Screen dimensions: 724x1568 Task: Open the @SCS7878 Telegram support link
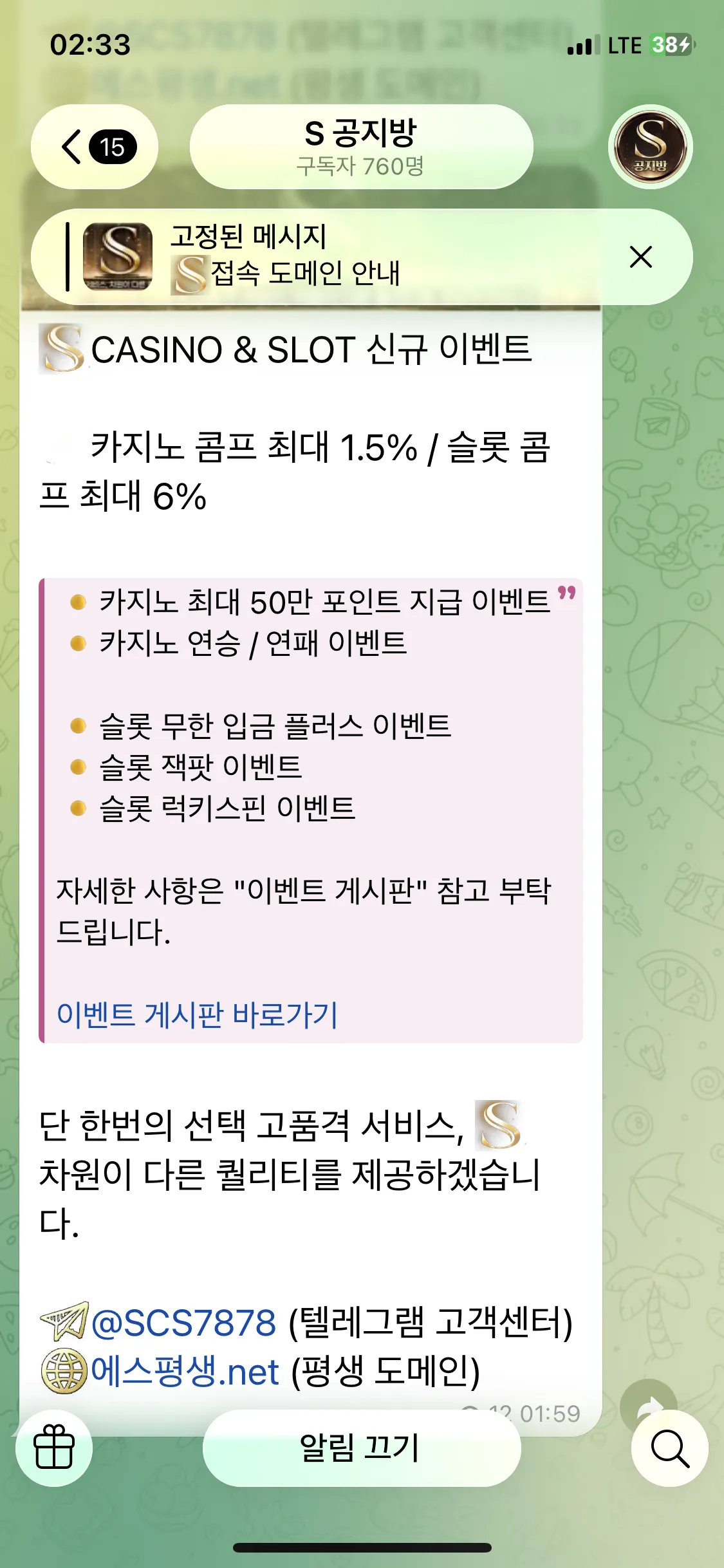click(x=184, y=1323)
